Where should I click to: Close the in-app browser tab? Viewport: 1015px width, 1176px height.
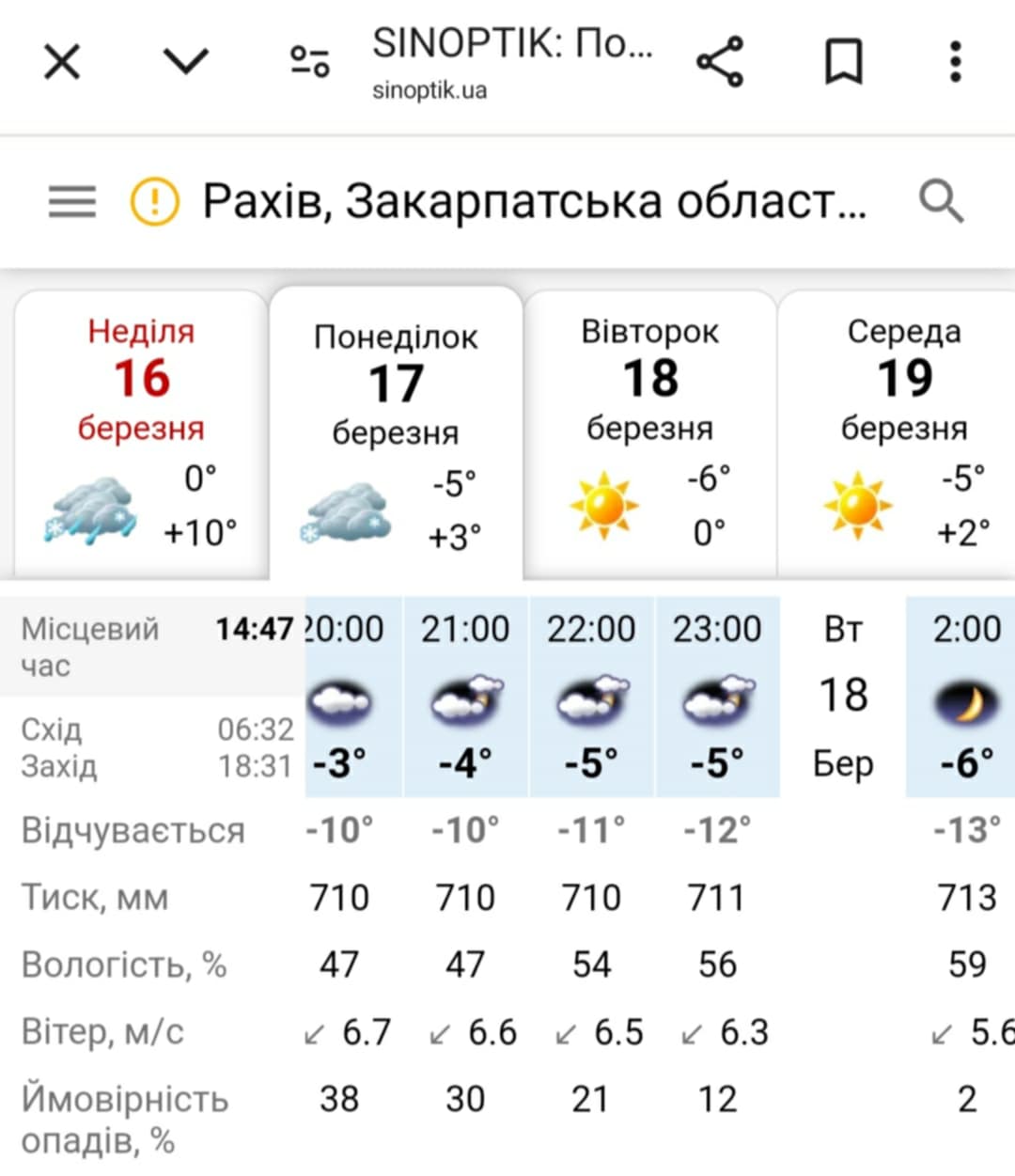click(x=62, y=63)
